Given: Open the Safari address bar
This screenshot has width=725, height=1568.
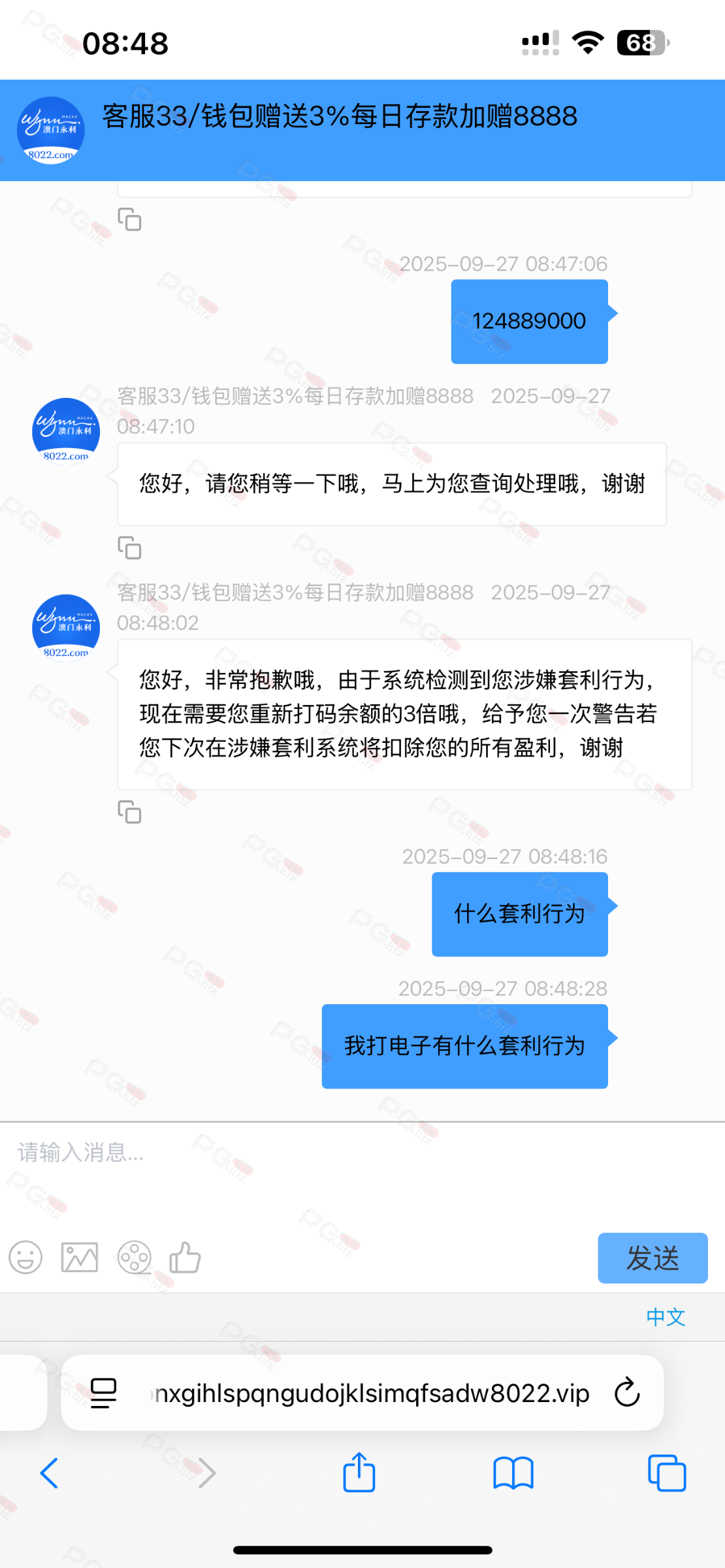Looking at the screenshot, I should click(372, 1394).
